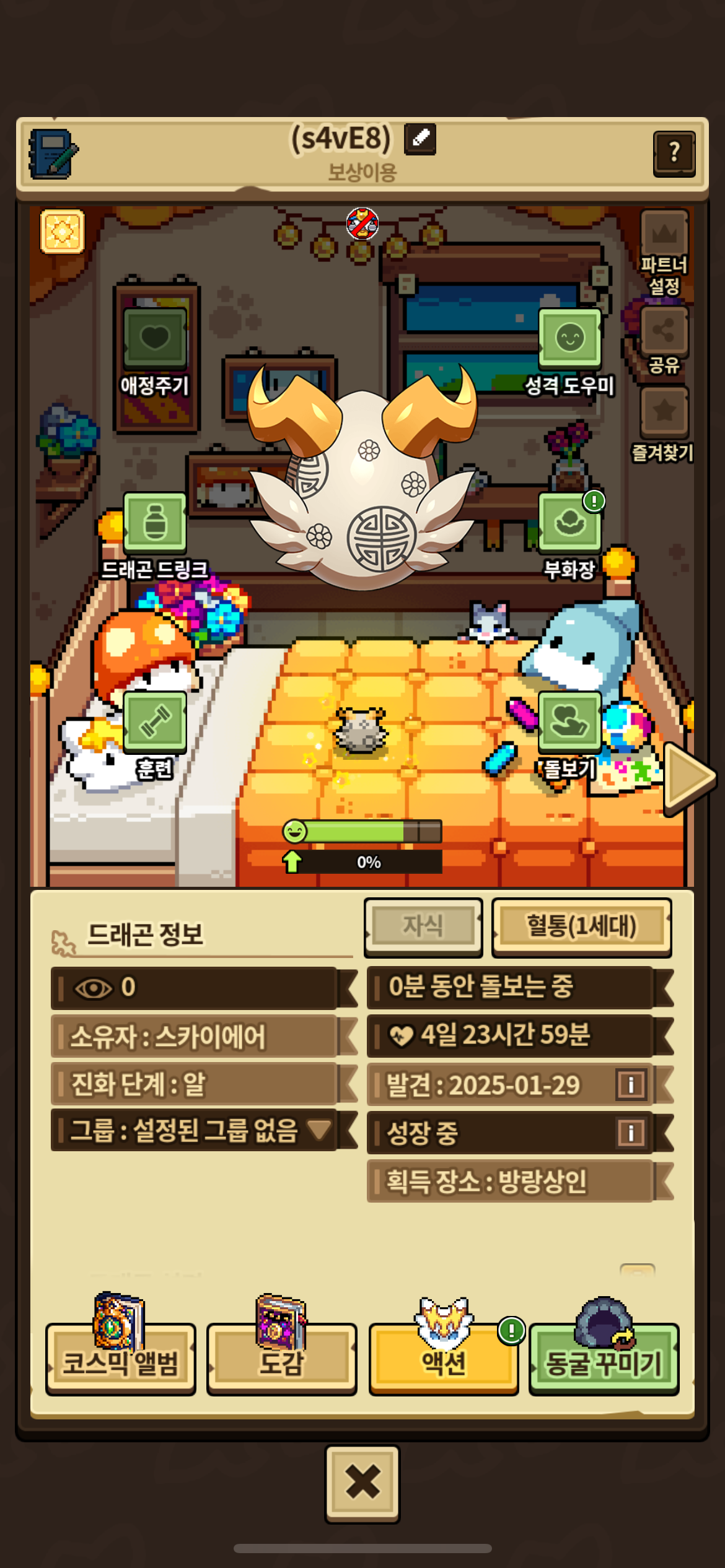Tap 애정주기 to give affection

click(155, 339)
